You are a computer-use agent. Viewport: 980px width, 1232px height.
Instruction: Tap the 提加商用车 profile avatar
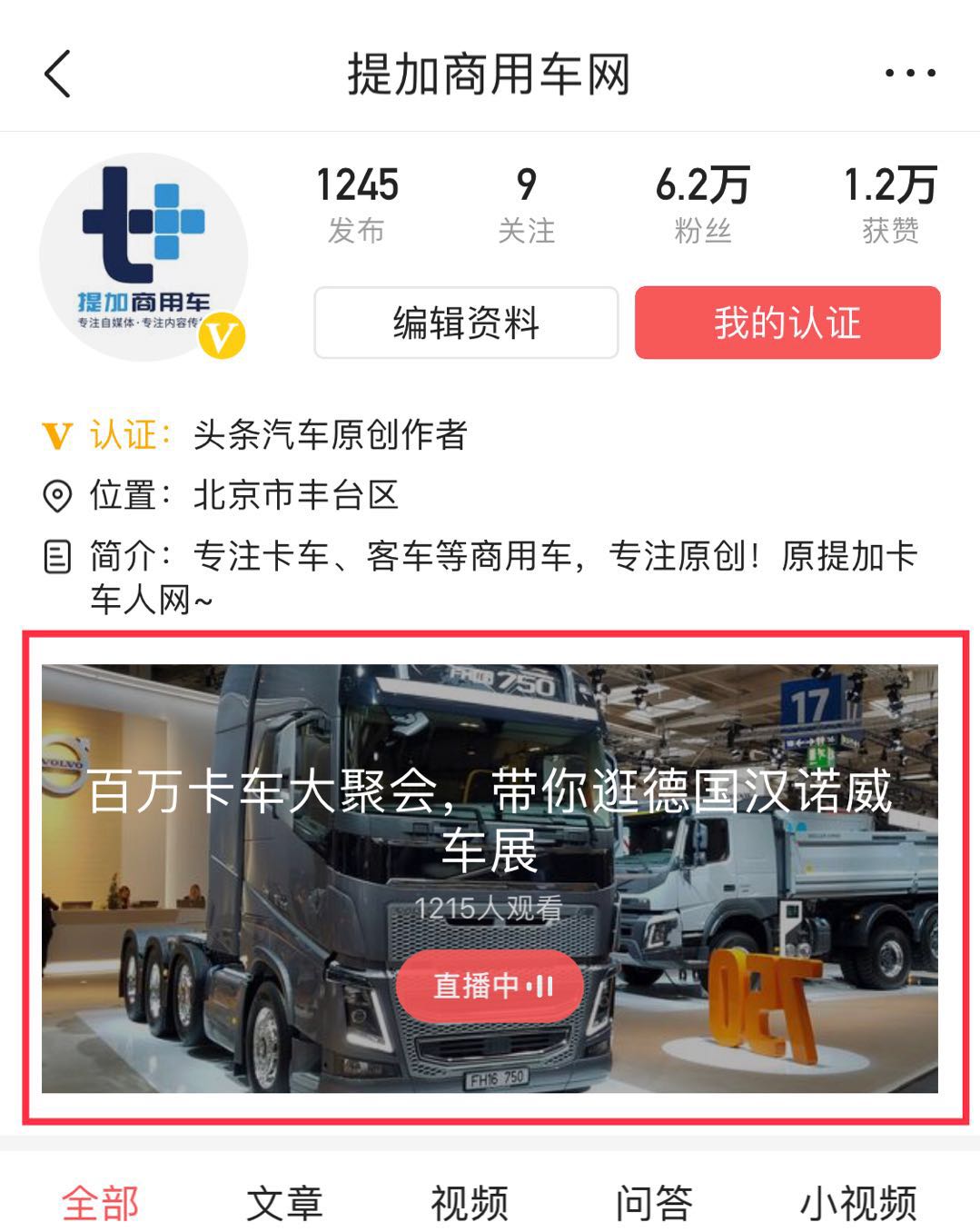pyautogui.click(x=144, y=256)
